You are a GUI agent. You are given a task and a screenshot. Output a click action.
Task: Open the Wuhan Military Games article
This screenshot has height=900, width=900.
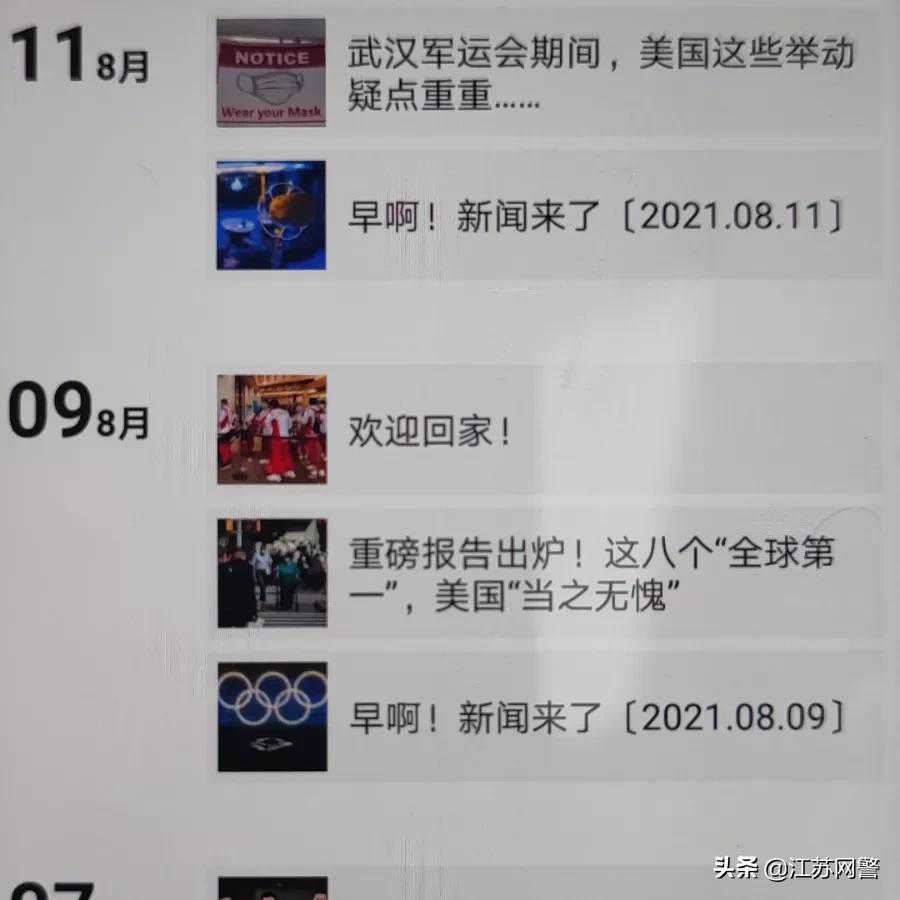(x=600, y=75)
